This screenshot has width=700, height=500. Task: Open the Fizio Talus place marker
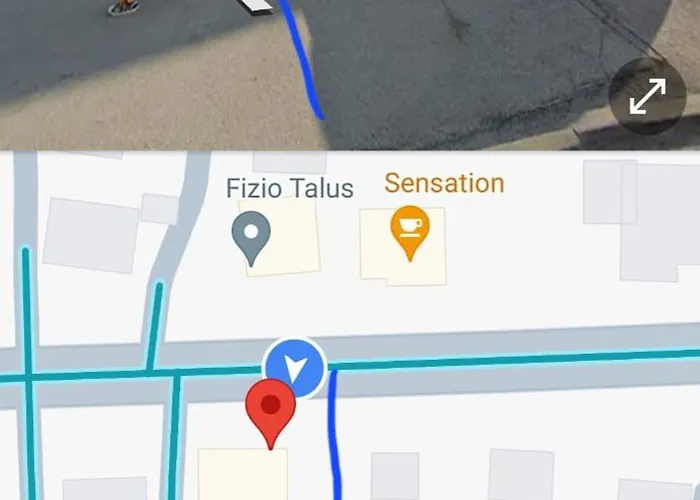point(251,239)
